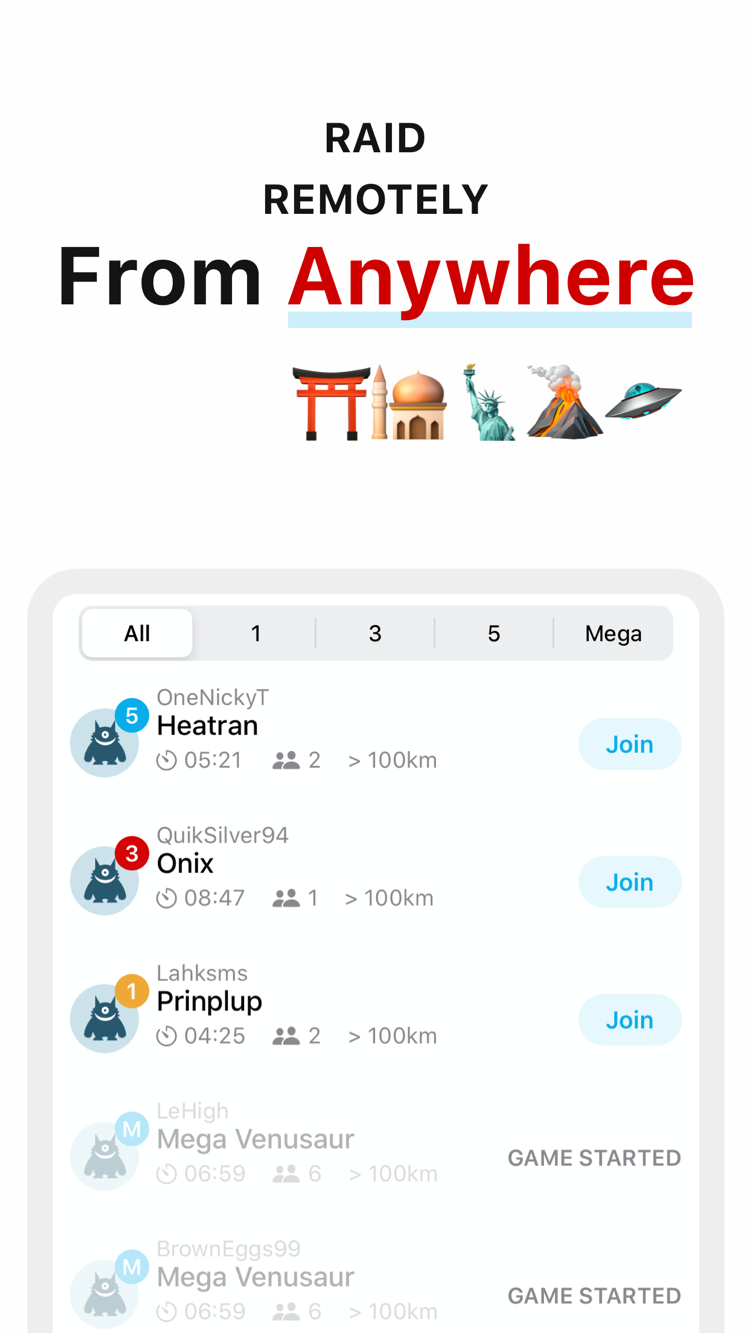Click the players icon on the Onix raid
The image size is (750, 1333).
point(286,897)
